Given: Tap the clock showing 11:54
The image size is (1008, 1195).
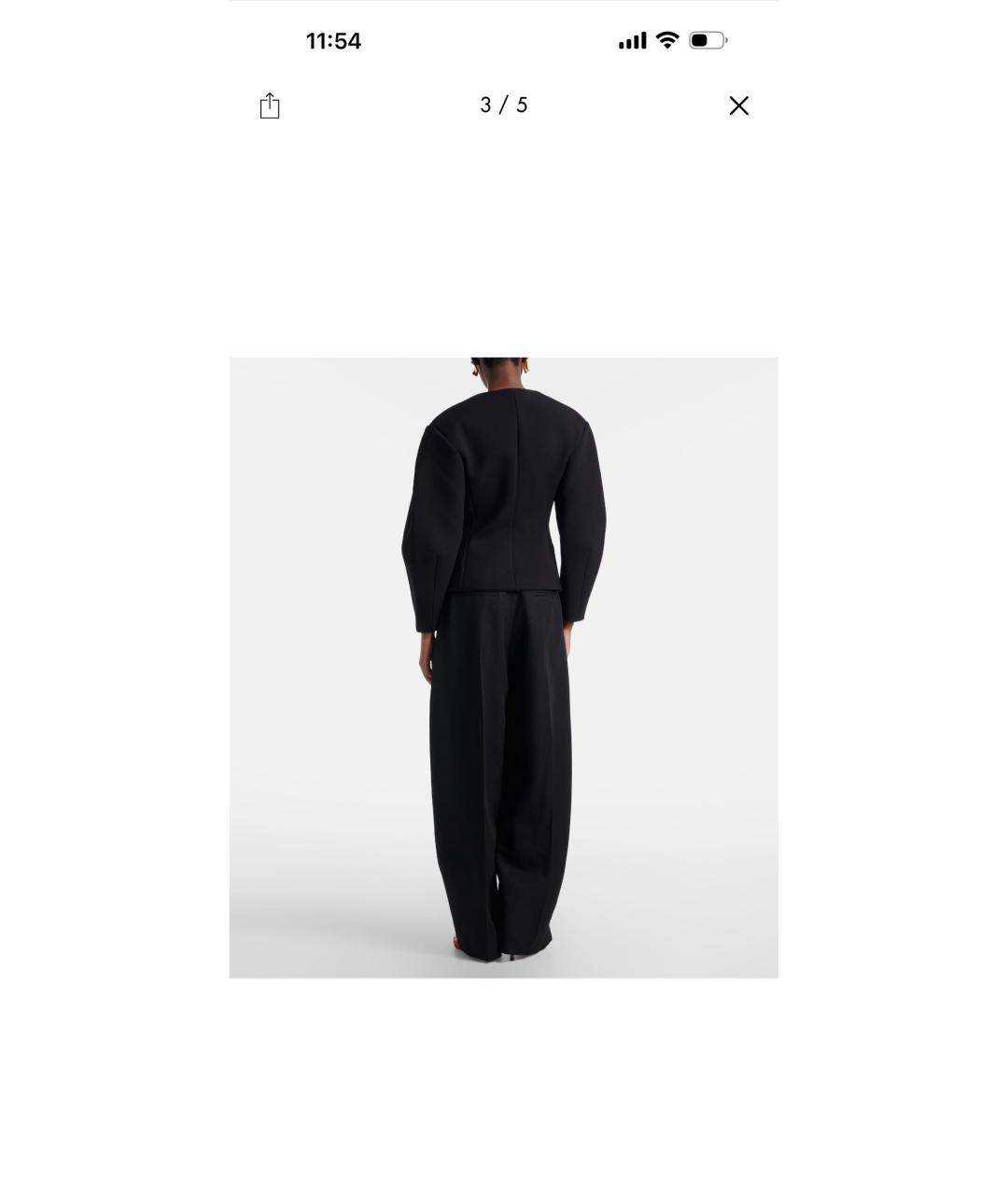Looking at the screenshot, I should [x=335, y=40].
